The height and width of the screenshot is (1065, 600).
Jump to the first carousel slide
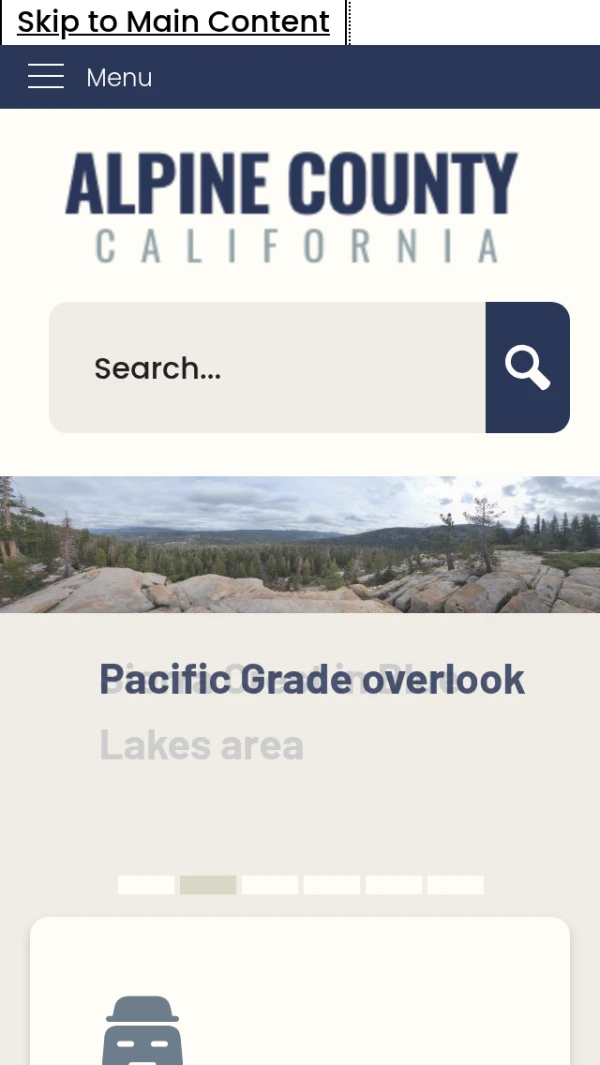pos(146,885)
